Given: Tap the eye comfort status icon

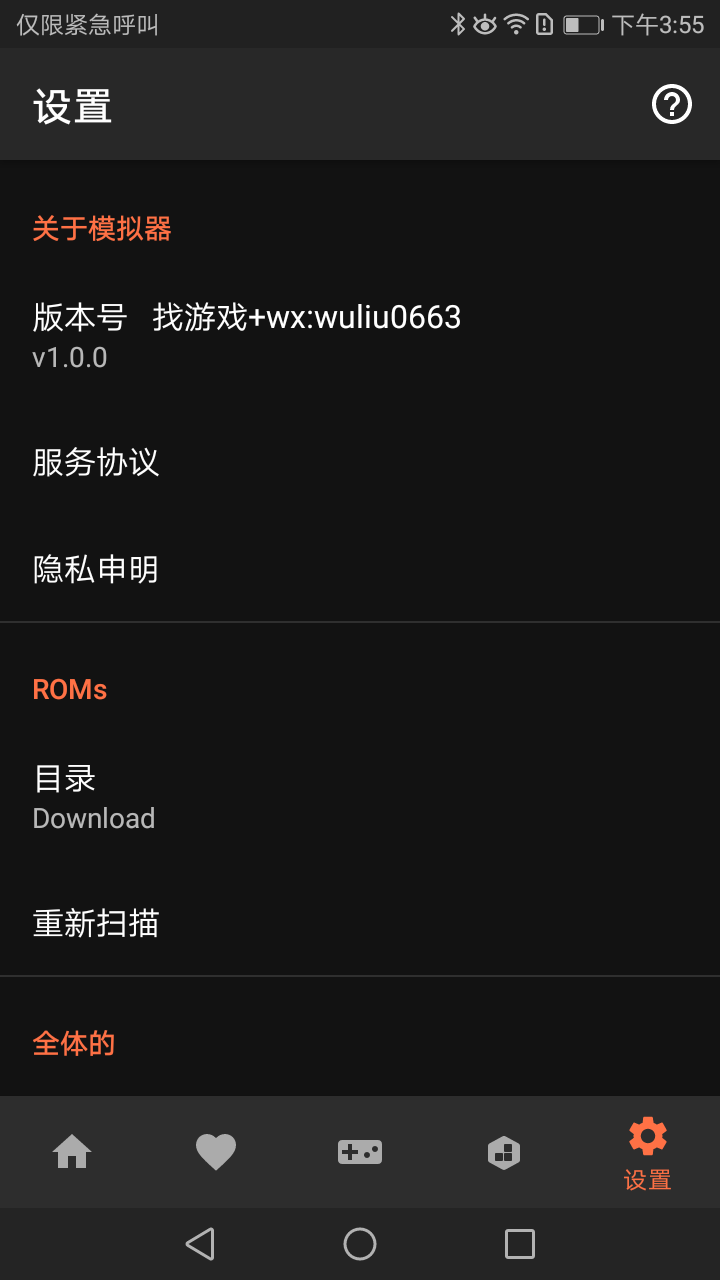Looking at the screenshot, I should pos(485,24).
